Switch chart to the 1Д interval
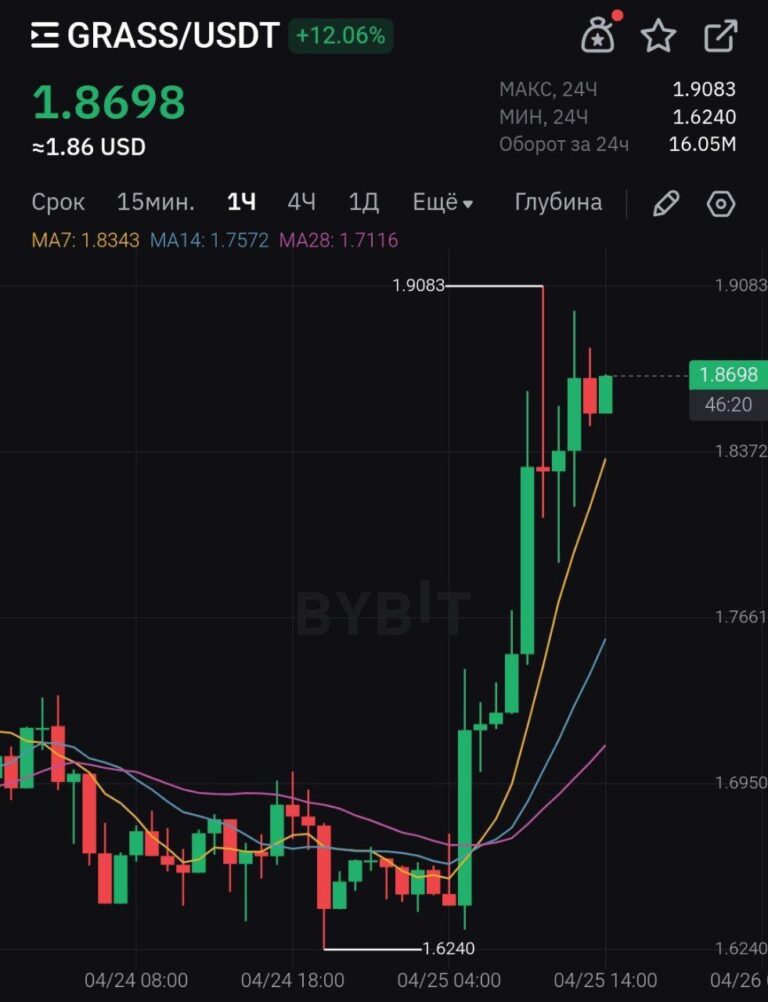The height and width of the screenshot is (1002, 768). [364, 202]
